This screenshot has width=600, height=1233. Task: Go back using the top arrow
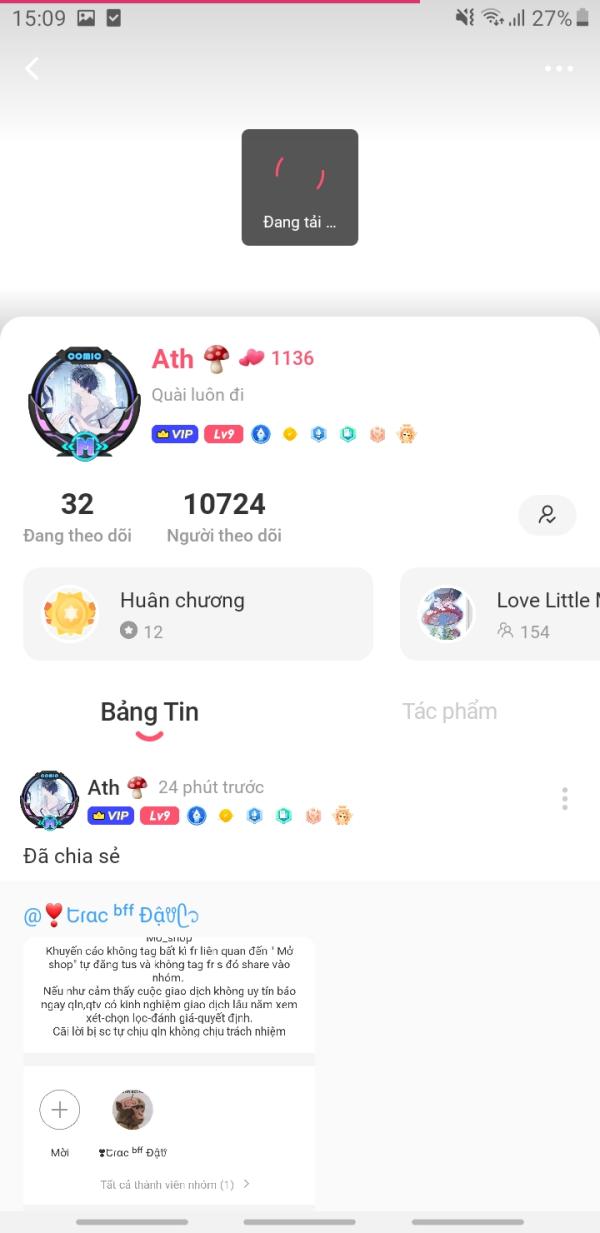[x=32, y=68]
